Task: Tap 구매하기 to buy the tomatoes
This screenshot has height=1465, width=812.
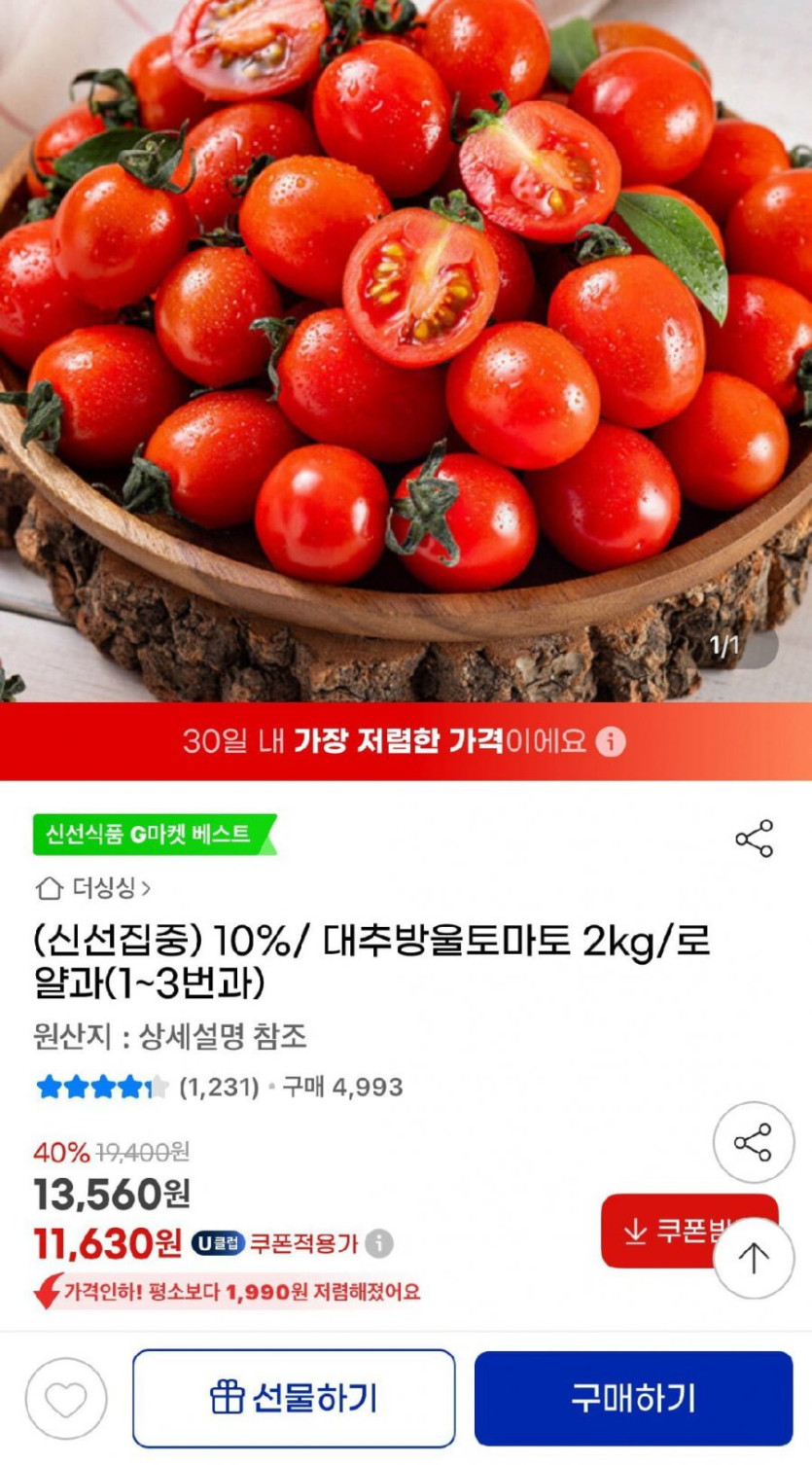Action: (633, 1398)
